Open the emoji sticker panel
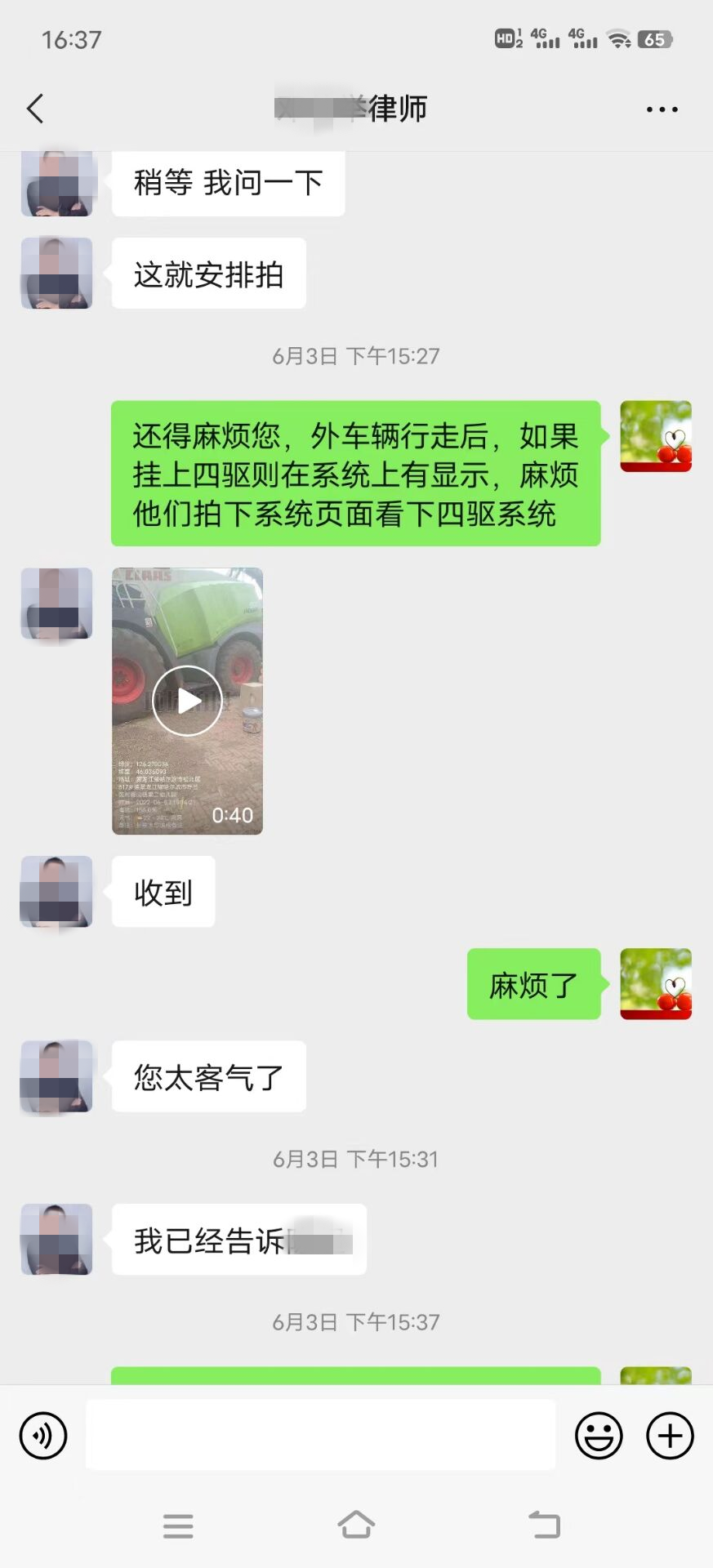This screenshot has width=713, height=1568. coord(599,1435)
